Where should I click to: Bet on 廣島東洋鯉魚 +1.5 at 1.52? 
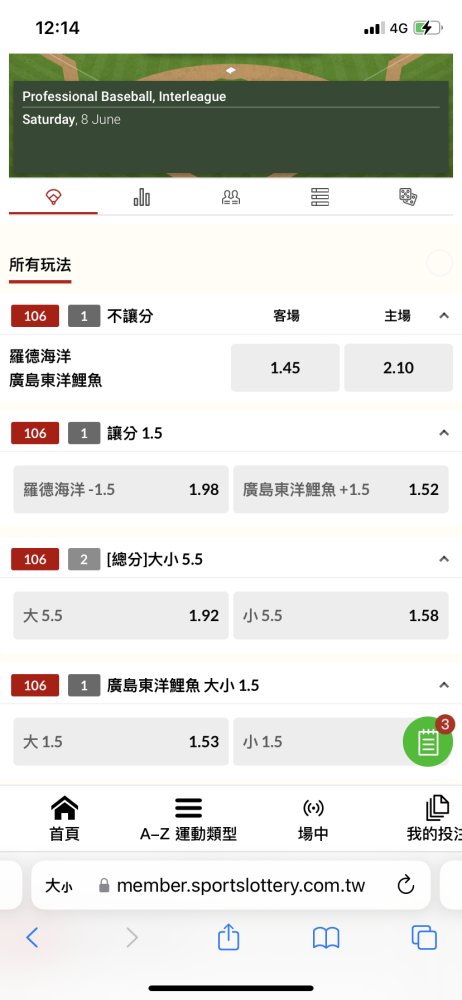coord(341,490)
